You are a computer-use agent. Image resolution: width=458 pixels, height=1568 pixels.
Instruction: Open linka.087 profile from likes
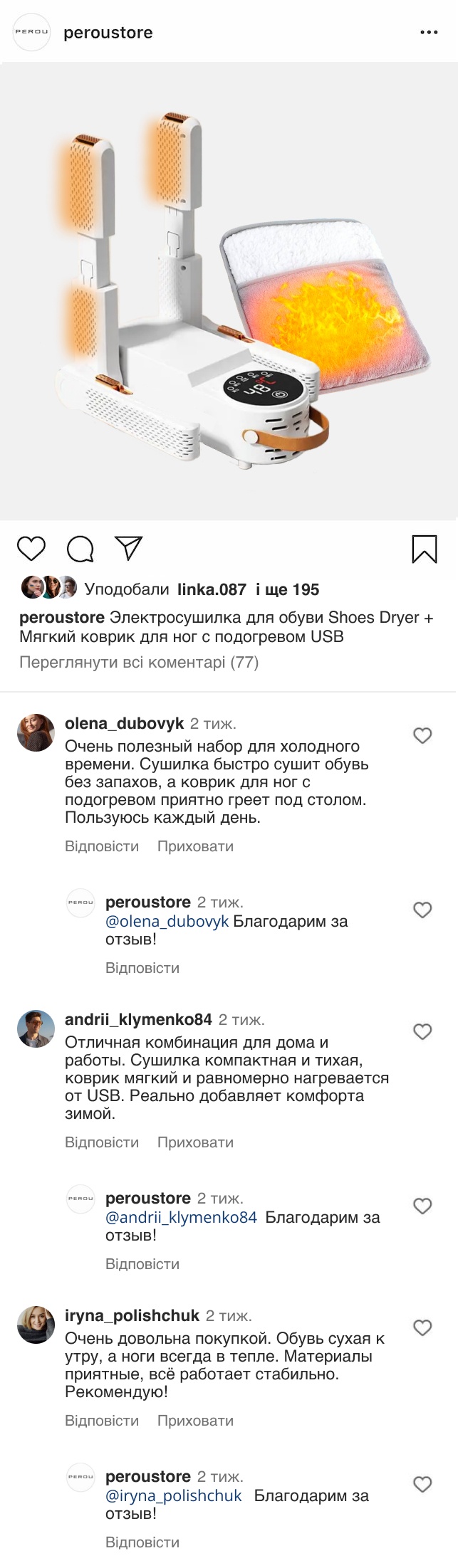click(x=212, y=589)
